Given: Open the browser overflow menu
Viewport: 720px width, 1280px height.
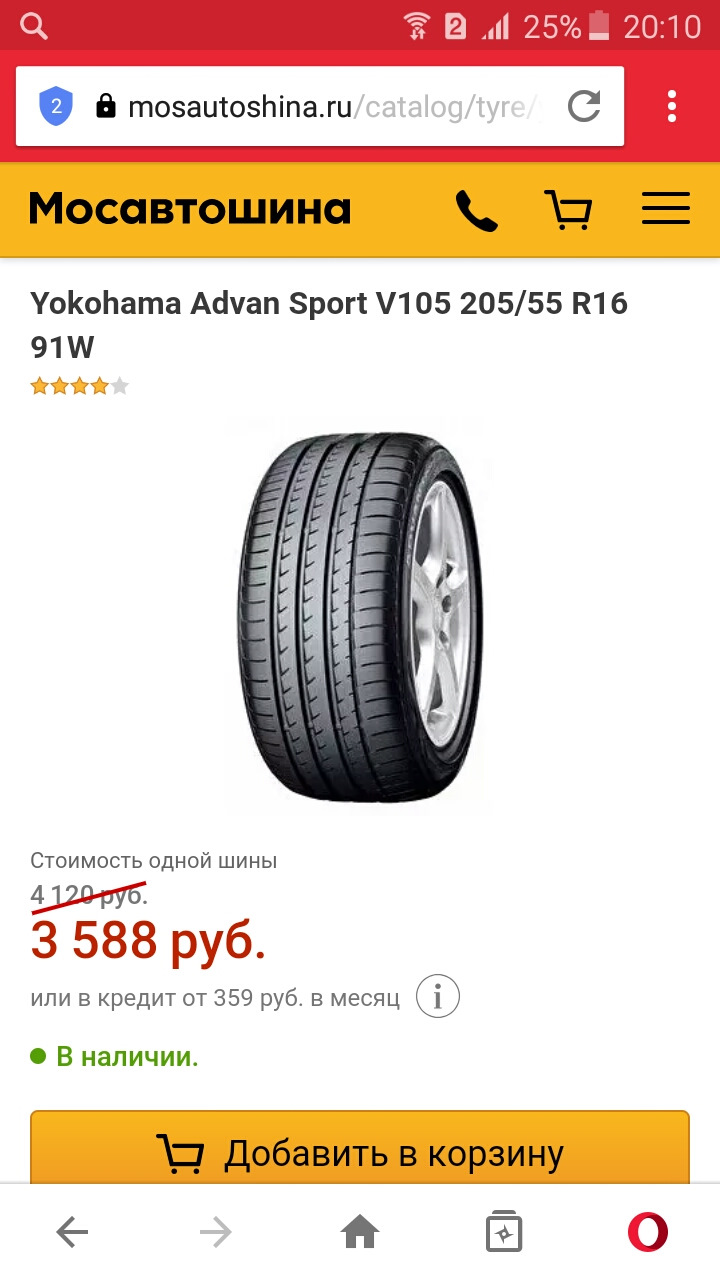Looking at the screenshot, I should (671, 106).
